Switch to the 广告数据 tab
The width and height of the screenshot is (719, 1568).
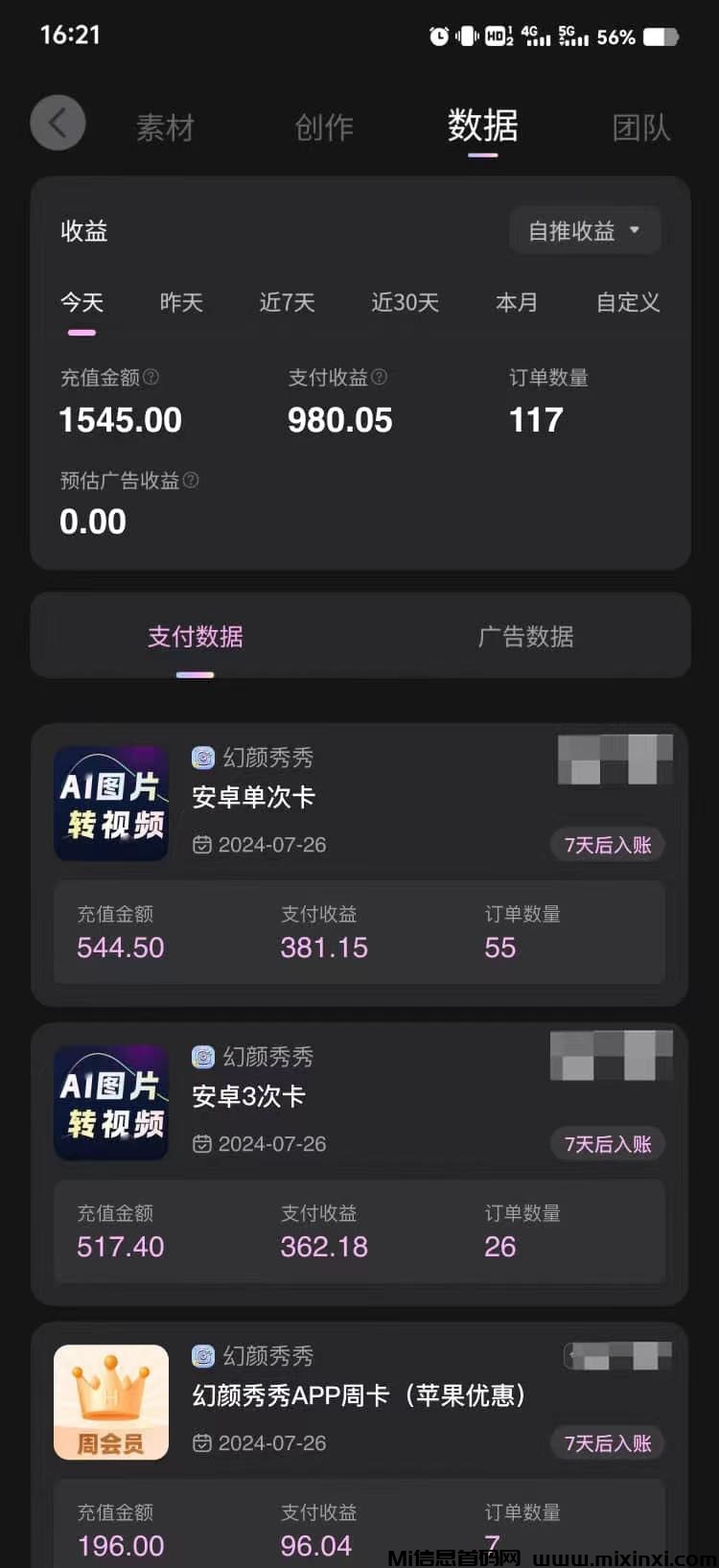(x=525, y=637)
